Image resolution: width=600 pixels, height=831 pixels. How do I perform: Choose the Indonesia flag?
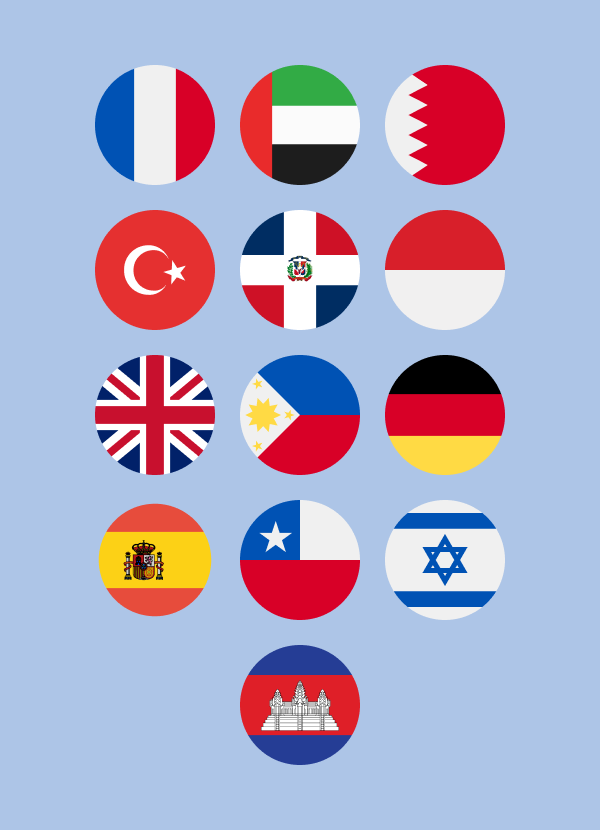tap(445, 270)
